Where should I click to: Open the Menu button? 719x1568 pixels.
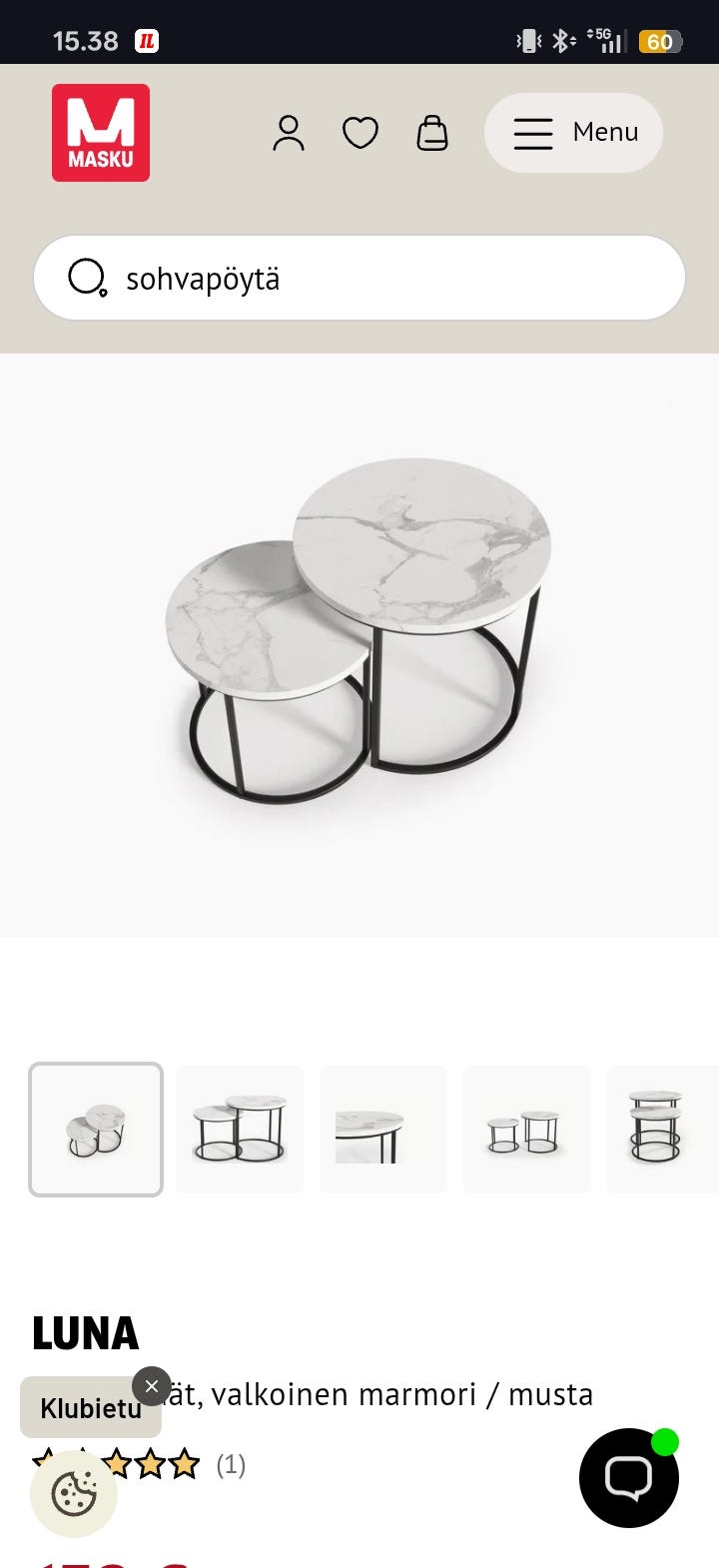point(573,133)
